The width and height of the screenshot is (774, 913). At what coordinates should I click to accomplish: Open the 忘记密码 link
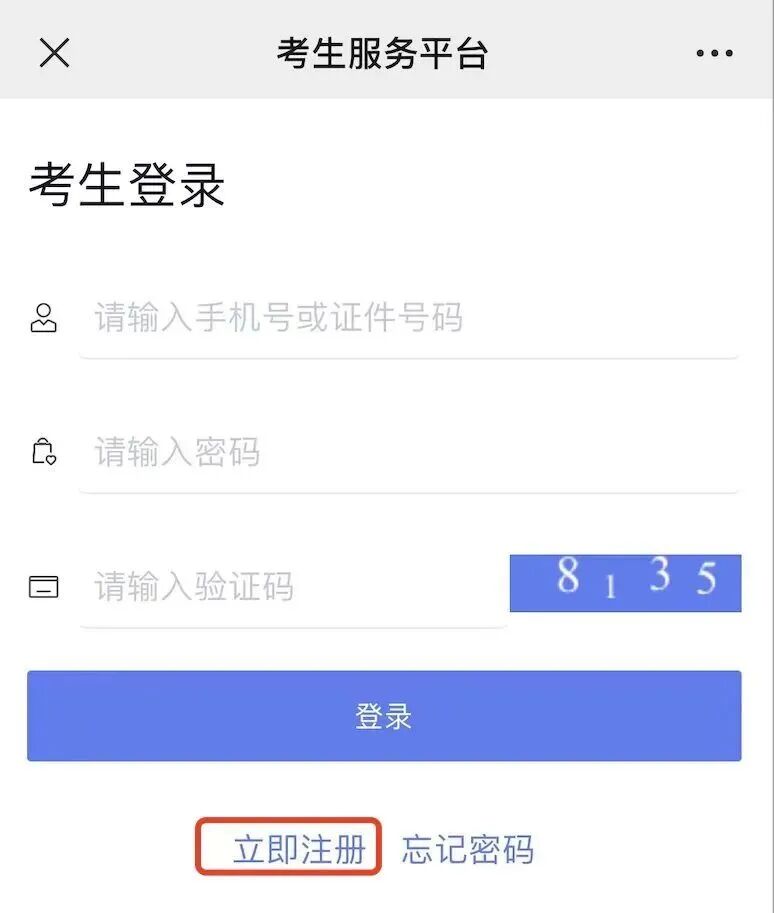(x=467, y=850)
